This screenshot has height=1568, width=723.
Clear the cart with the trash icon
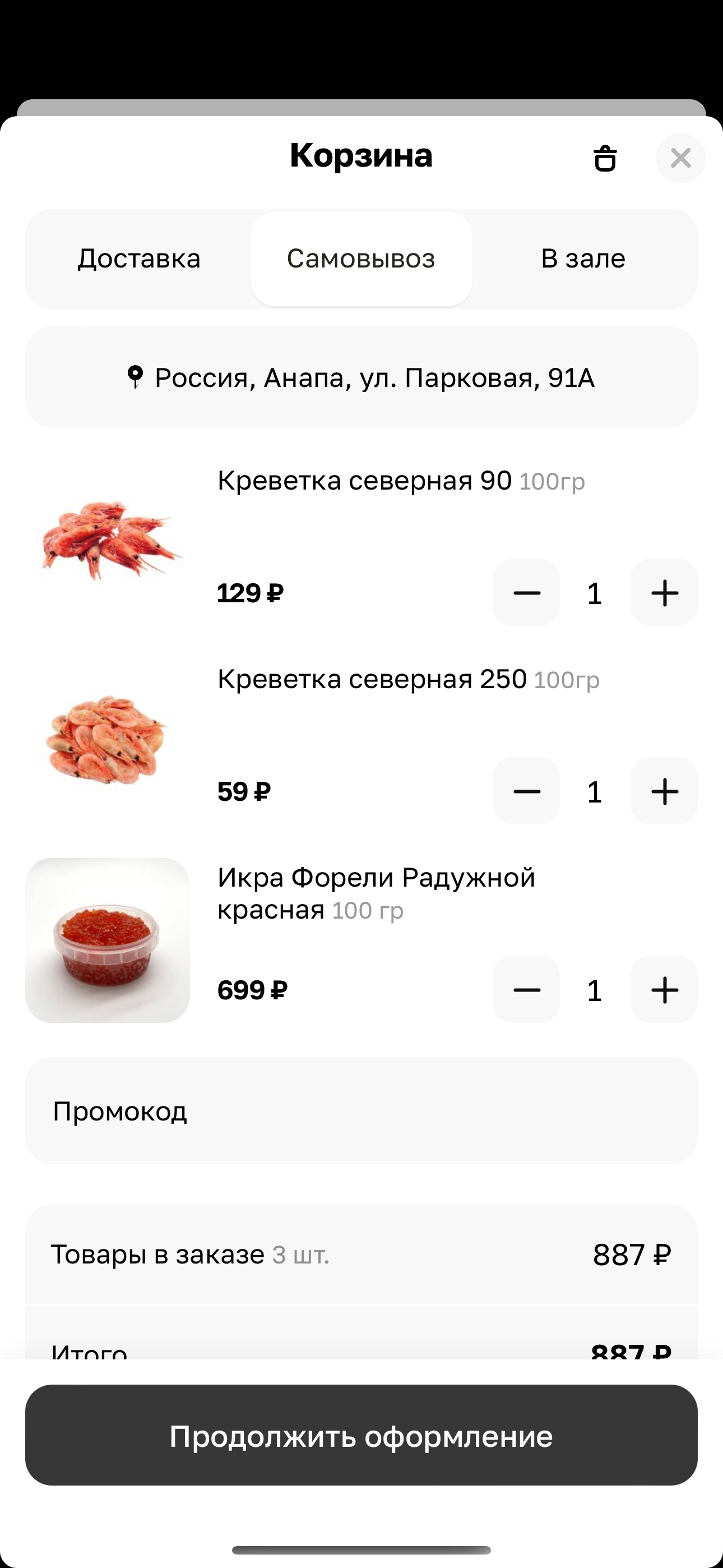[x=605, y=158]
